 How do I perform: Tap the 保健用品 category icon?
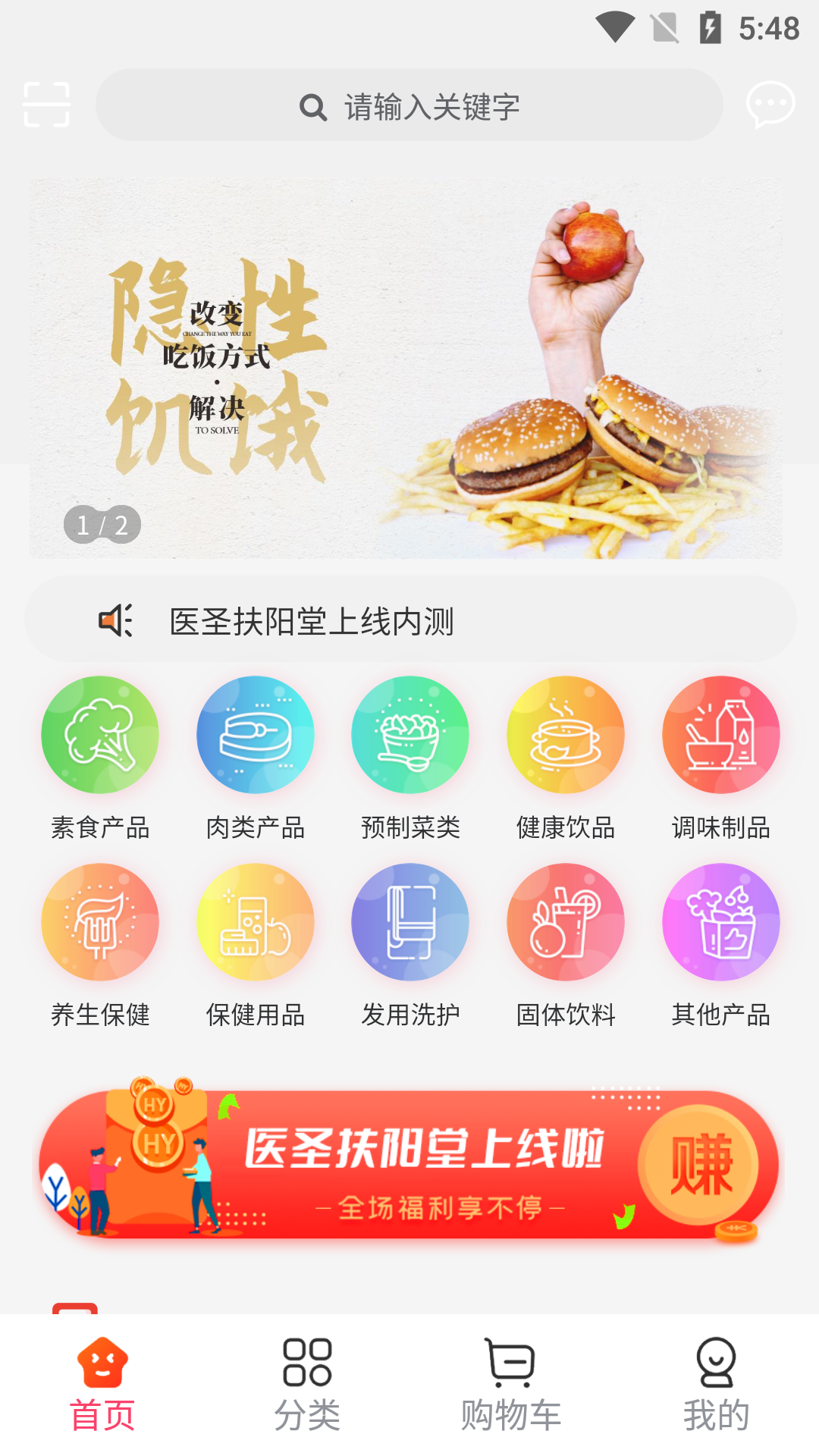(255, 921)
